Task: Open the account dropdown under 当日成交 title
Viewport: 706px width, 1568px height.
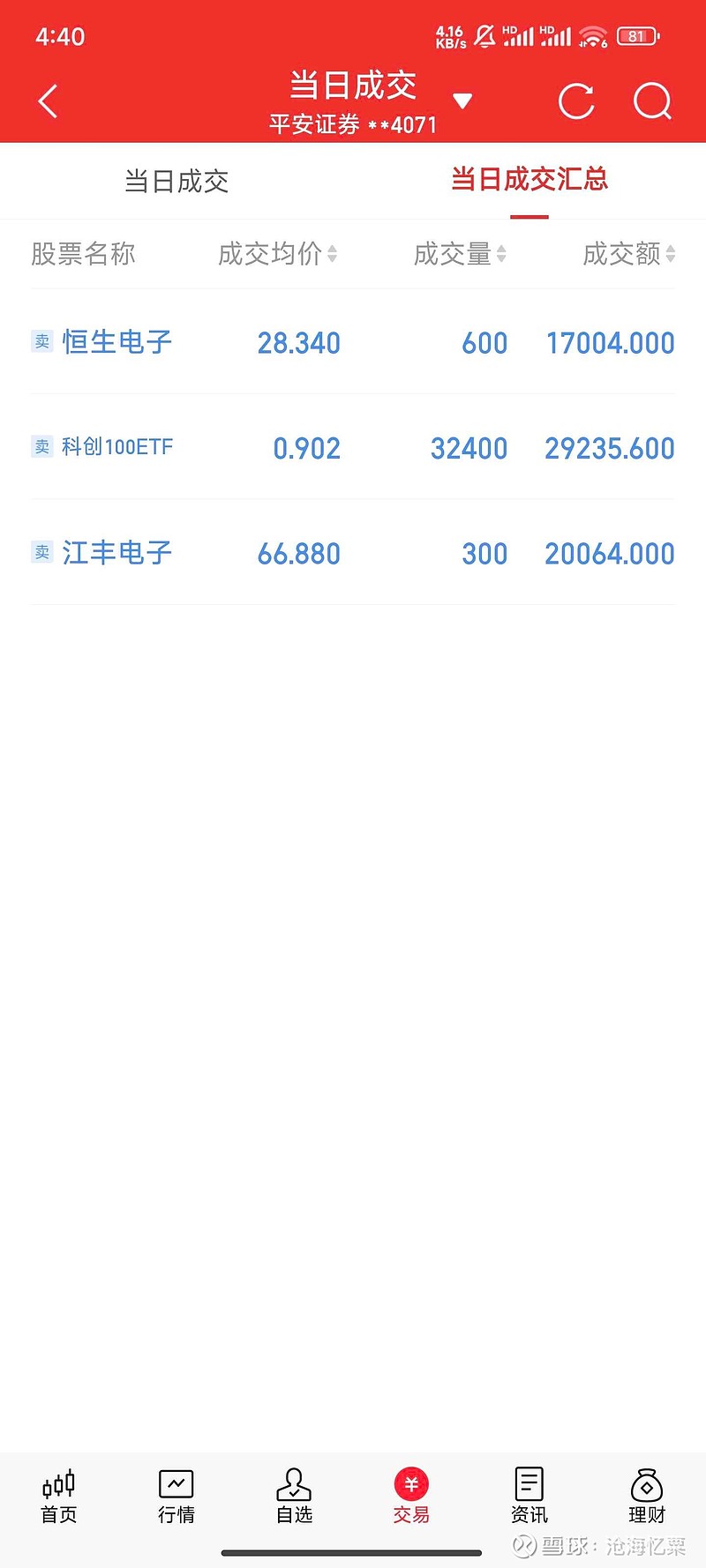Action: point(463,101)
